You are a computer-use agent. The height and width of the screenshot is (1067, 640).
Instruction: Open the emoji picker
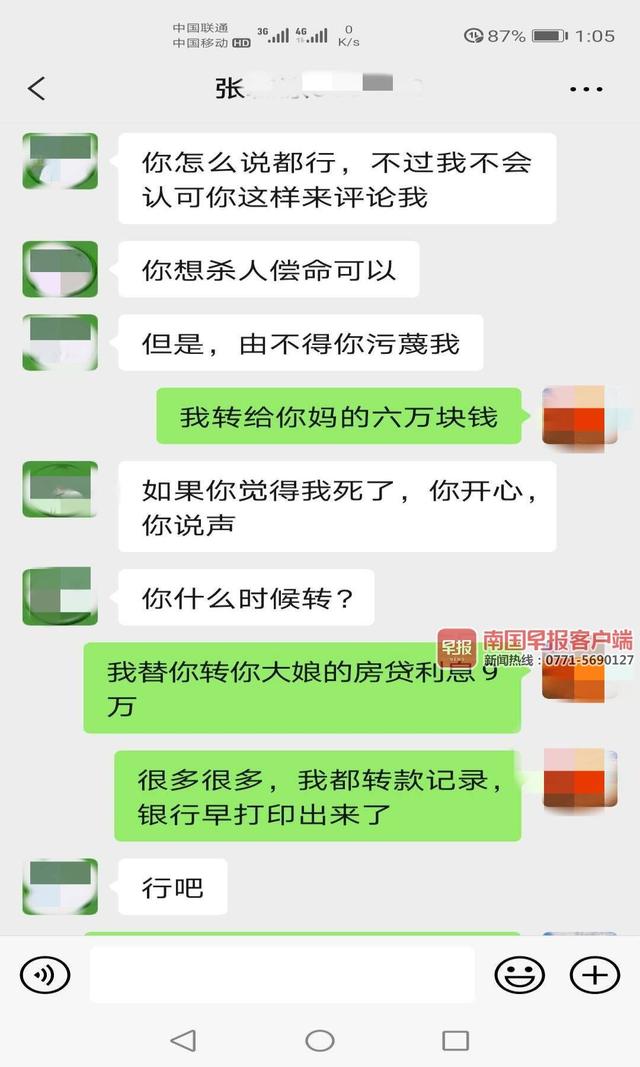coord(520,974)
